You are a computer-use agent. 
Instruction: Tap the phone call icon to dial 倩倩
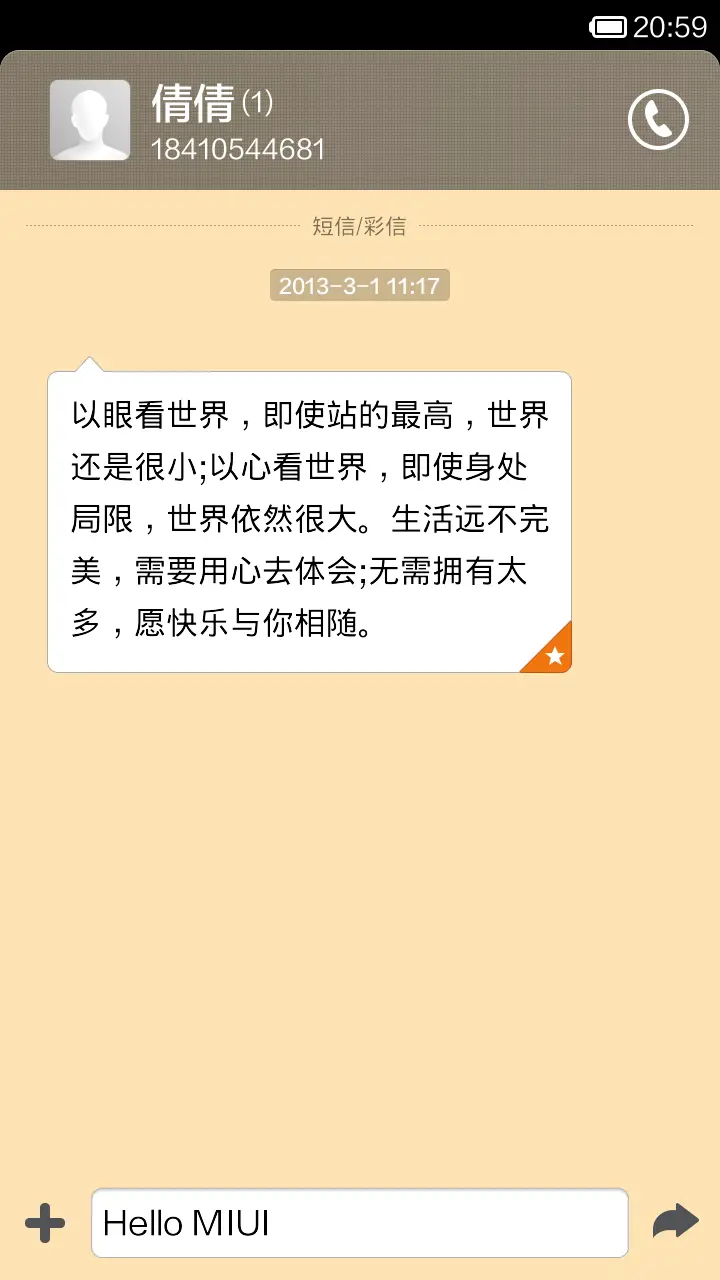point(657,119)
